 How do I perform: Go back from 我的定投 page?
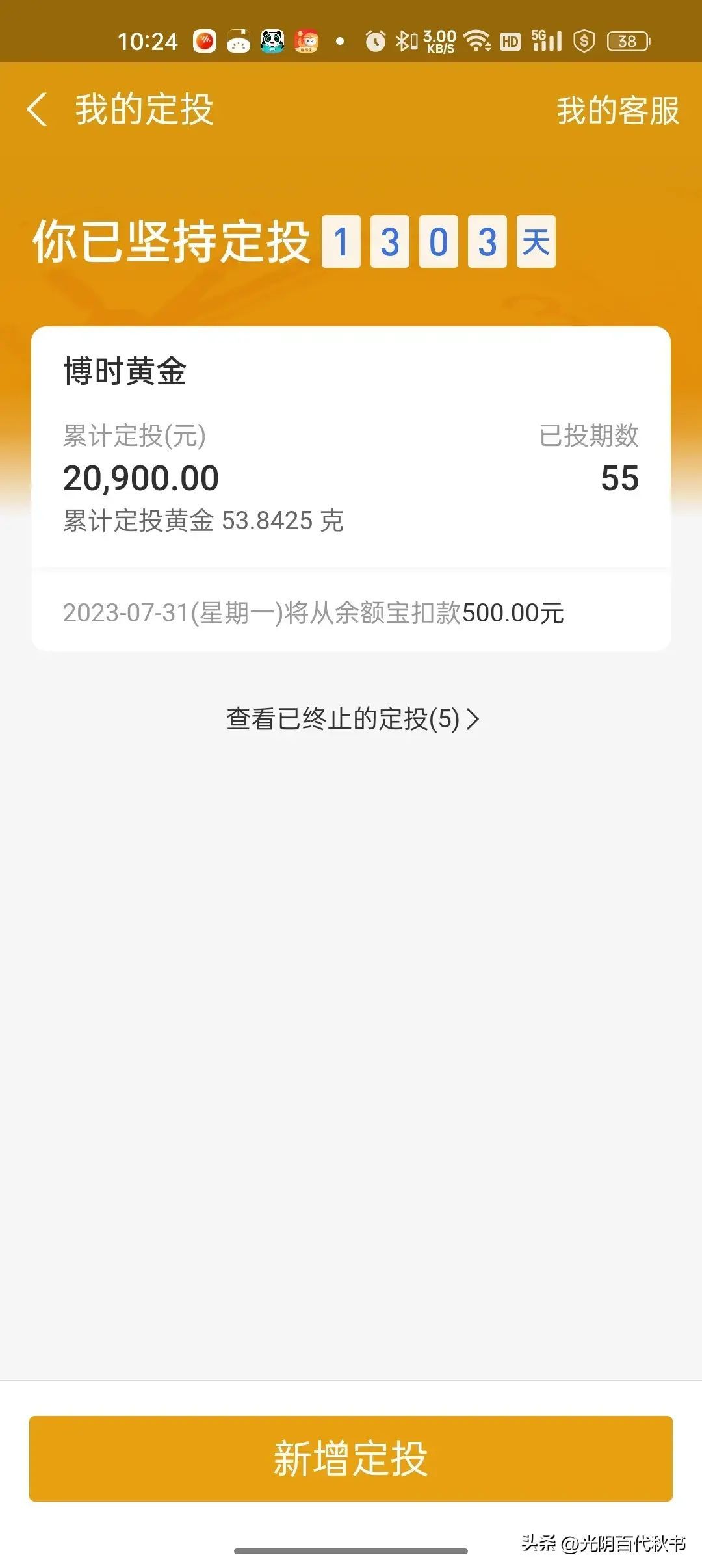click(38, 109)
